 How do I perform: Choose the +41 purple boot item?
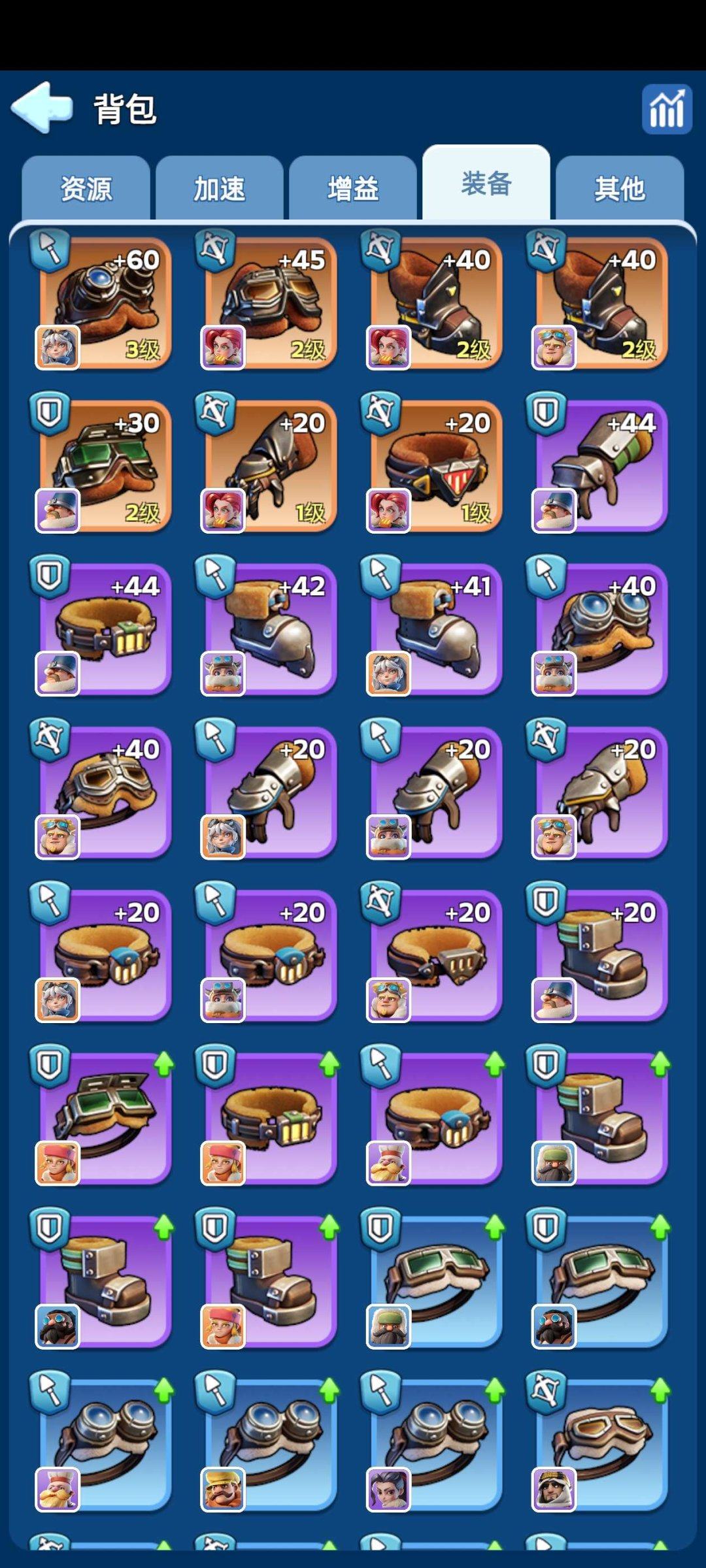coord(435,629)
